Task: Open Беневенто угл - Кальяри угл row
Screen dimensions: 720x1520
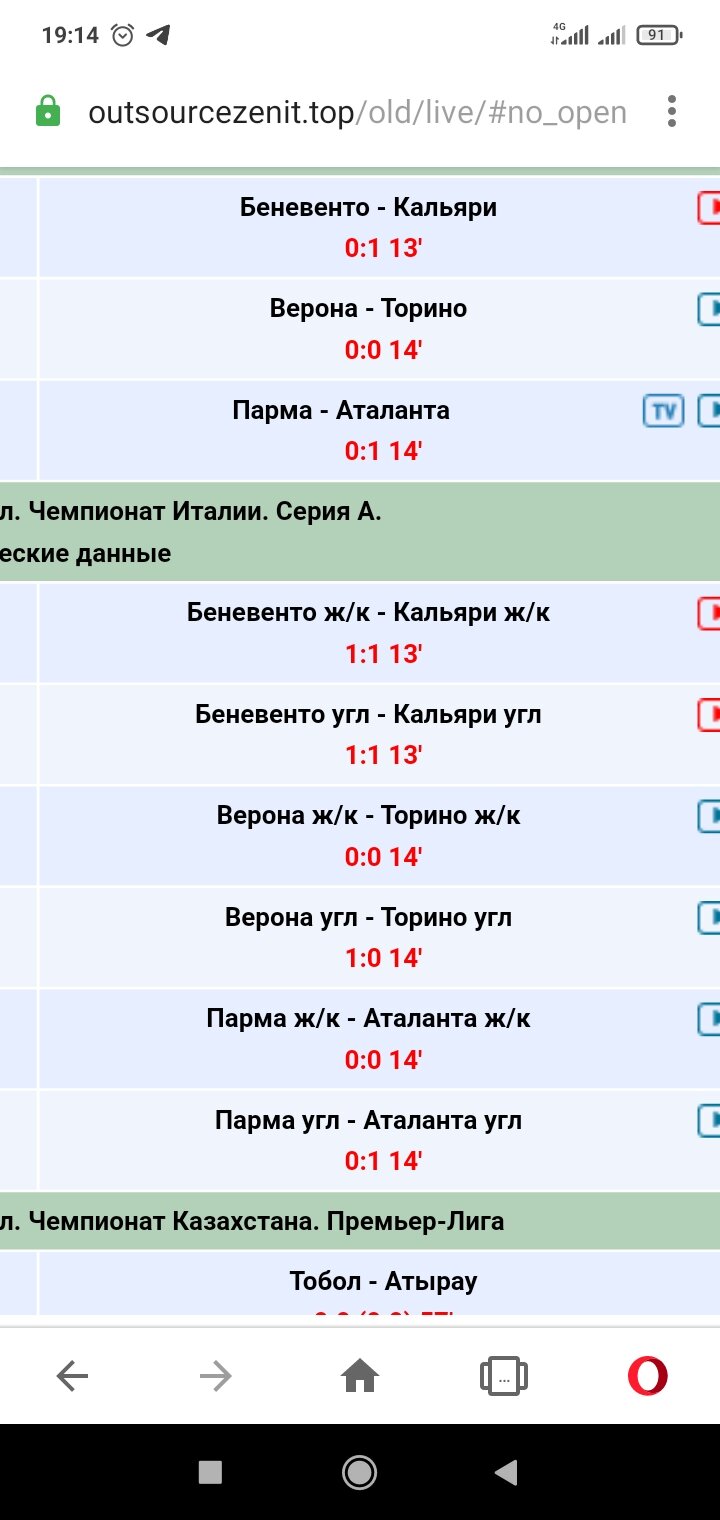Action: point(368,714)
